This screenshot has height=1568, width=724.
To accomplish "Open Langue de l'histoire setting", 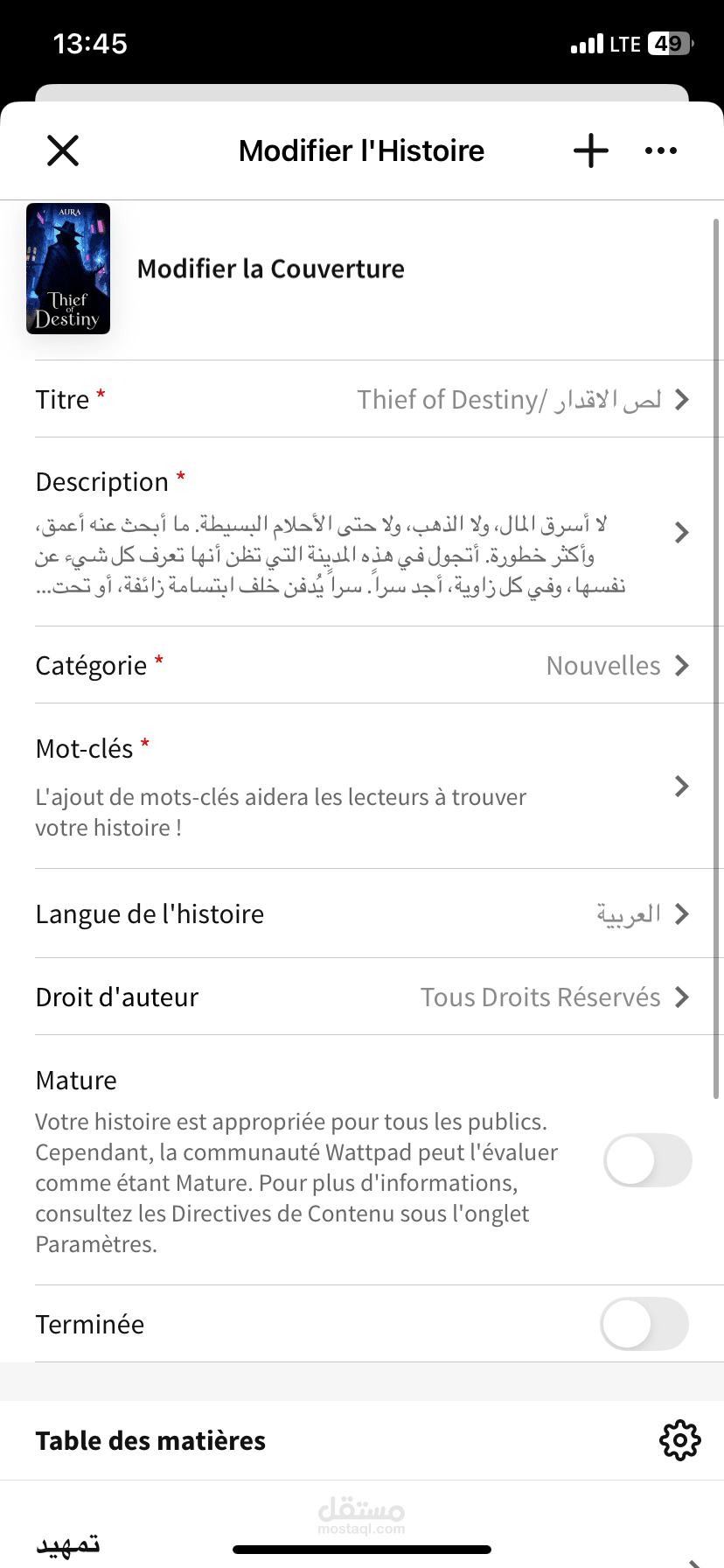I will click(x=362, y=914).
